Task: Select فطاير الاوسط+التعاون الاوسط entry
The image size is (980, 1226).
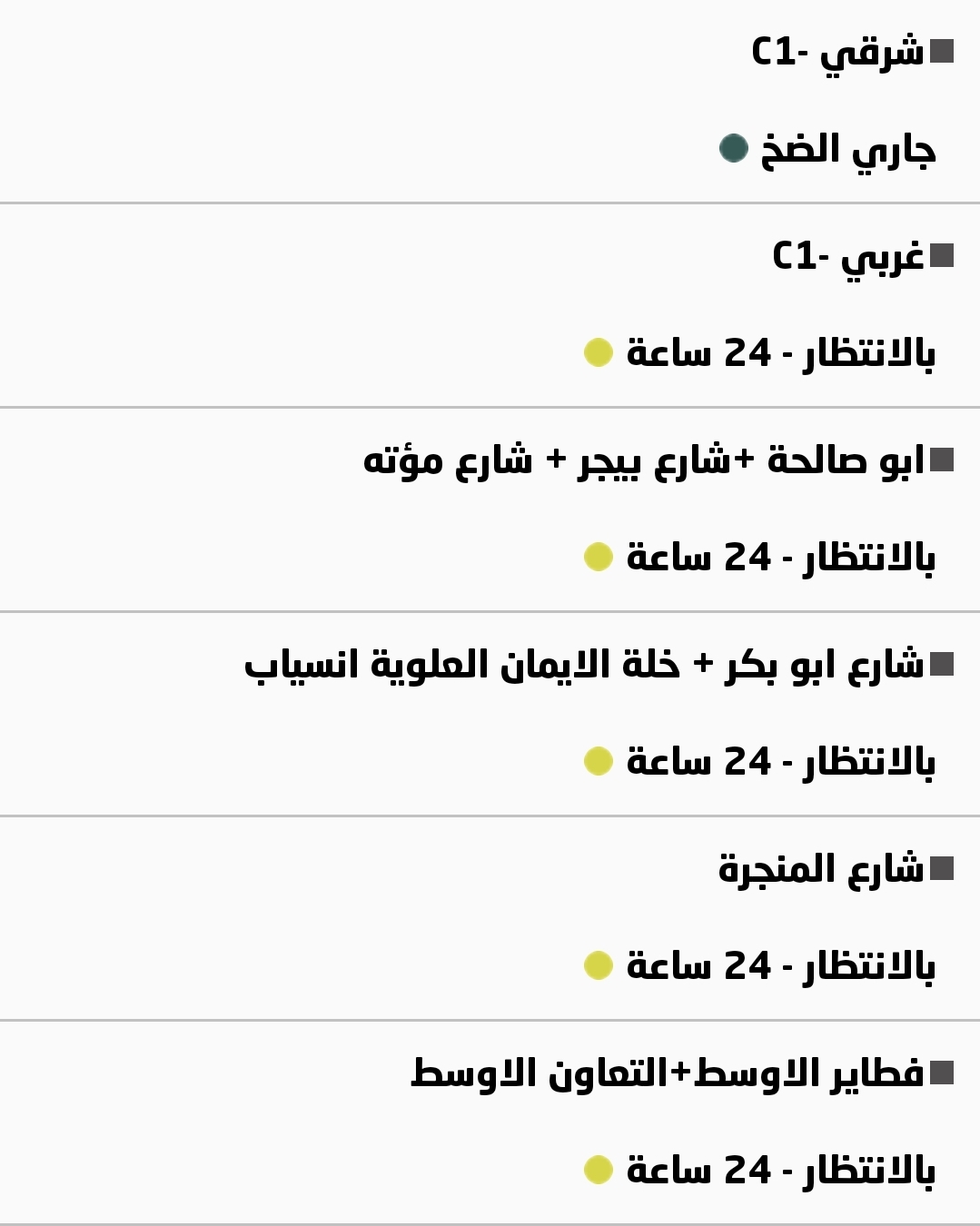Action: [x=667, y=1073]
